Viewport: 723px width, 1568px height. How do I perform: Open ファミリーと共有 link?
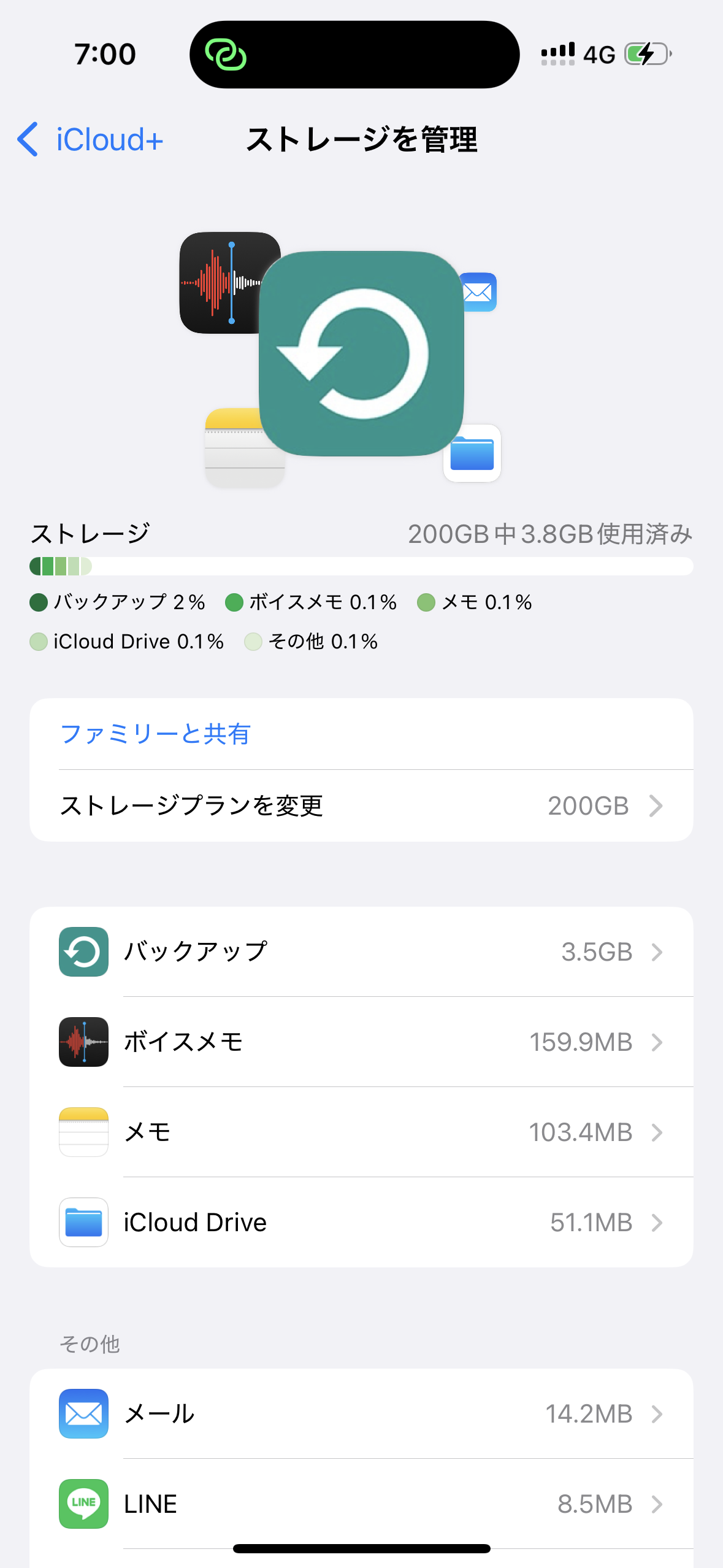coord(155,734)
